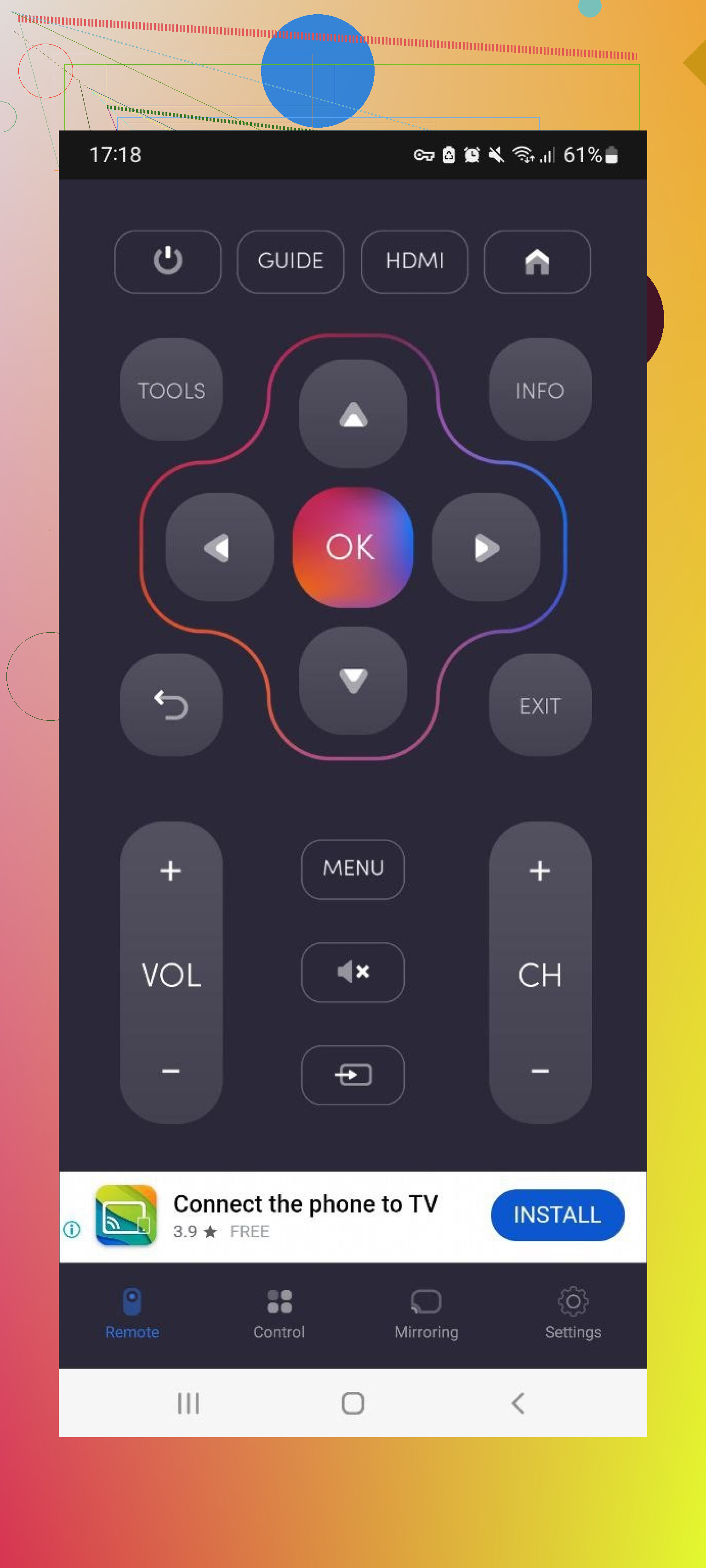The image size is (706, 1568).
Task: Navigate up with the up arrow
Action: tap(353, 414)
